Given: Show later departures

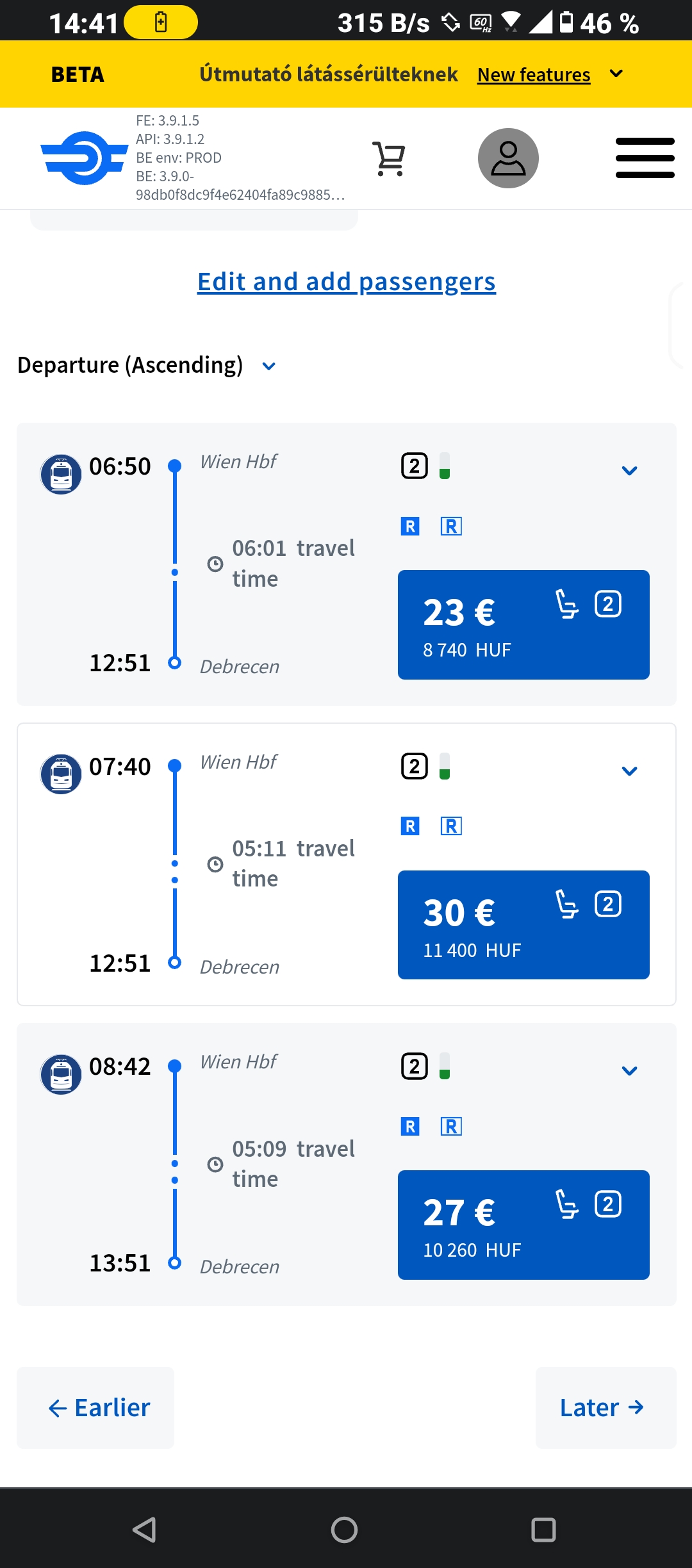Looking at the screenshot, I should pyautogui.click(x=606, y=1408).
